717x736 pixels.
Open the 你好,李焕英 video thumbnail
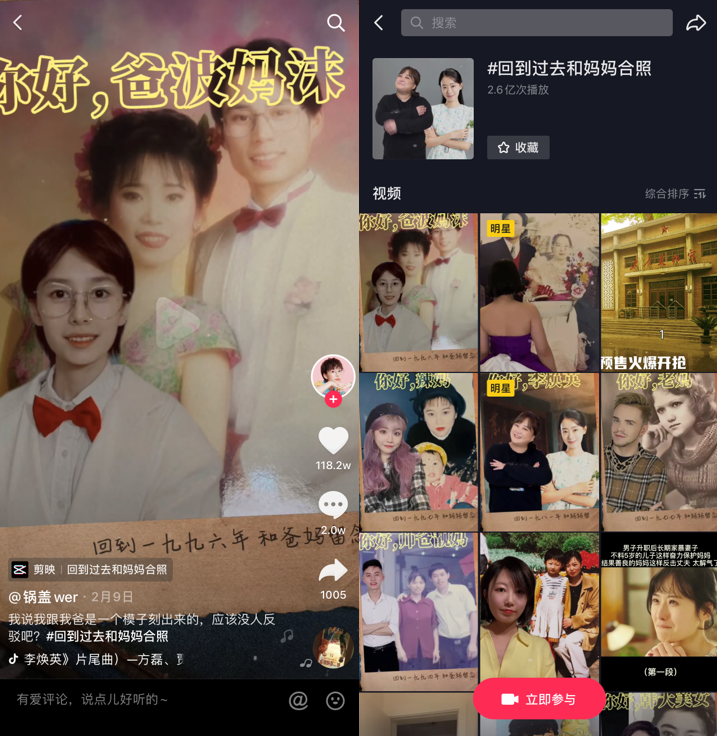[x=539, y=452]
